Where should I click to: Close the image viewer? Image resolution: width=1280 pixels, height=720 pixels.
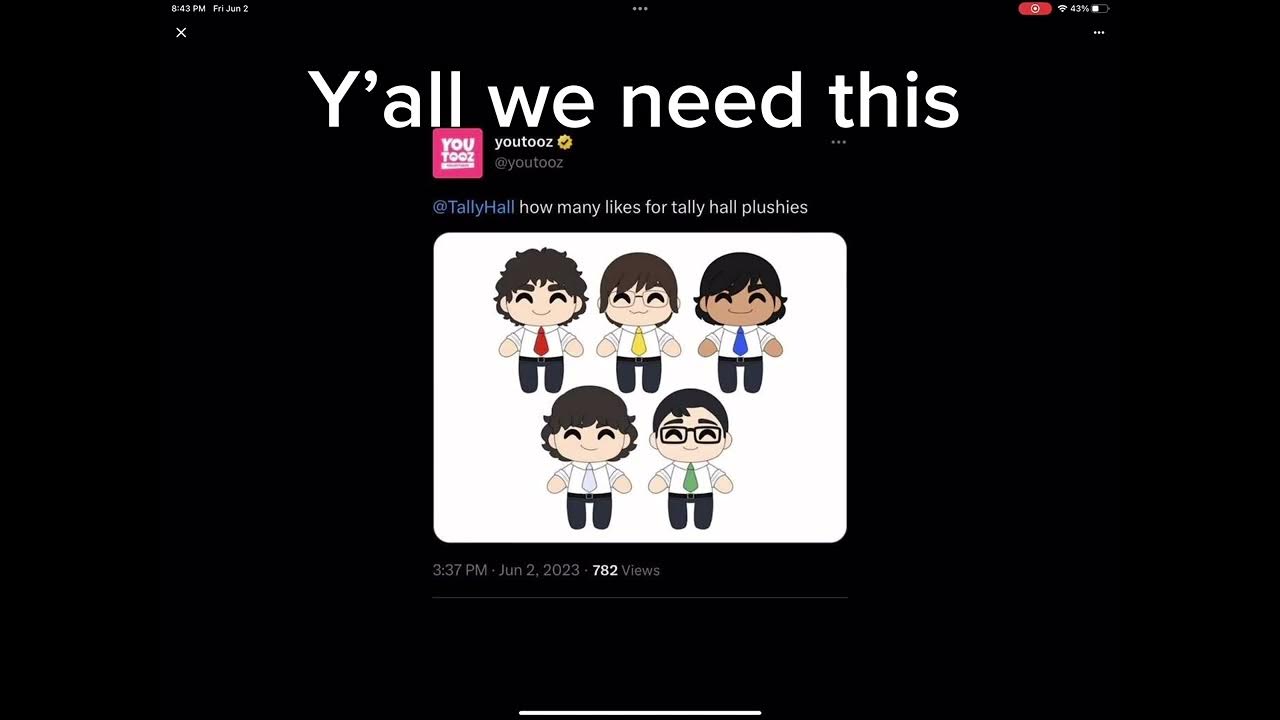point(181,33)
